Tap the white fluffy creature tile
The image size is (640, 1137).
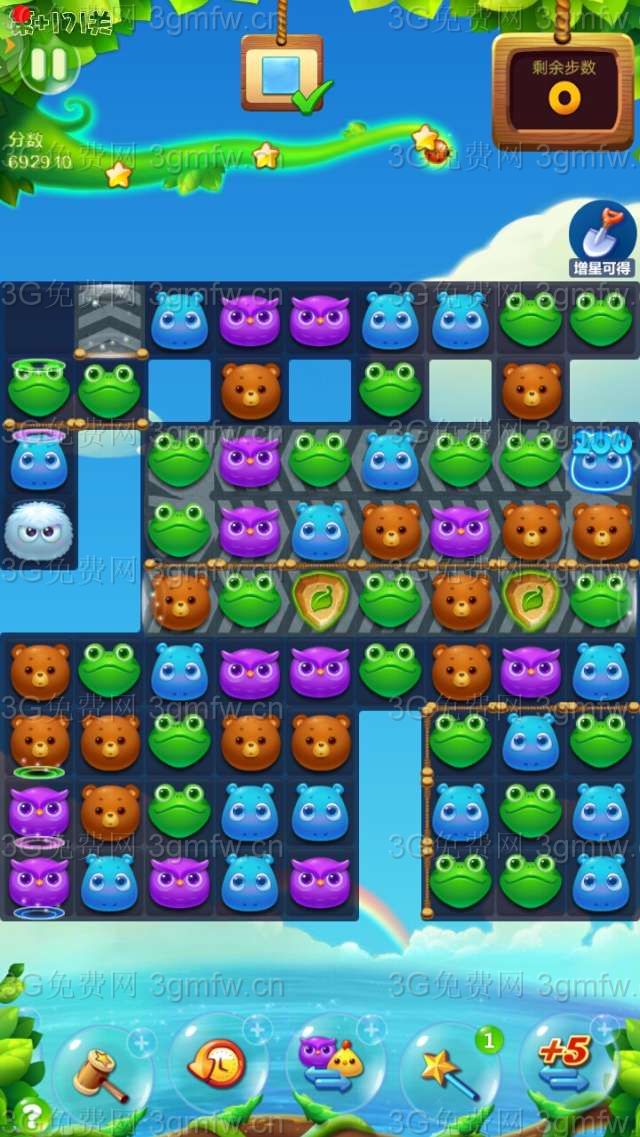pos(38,531)
